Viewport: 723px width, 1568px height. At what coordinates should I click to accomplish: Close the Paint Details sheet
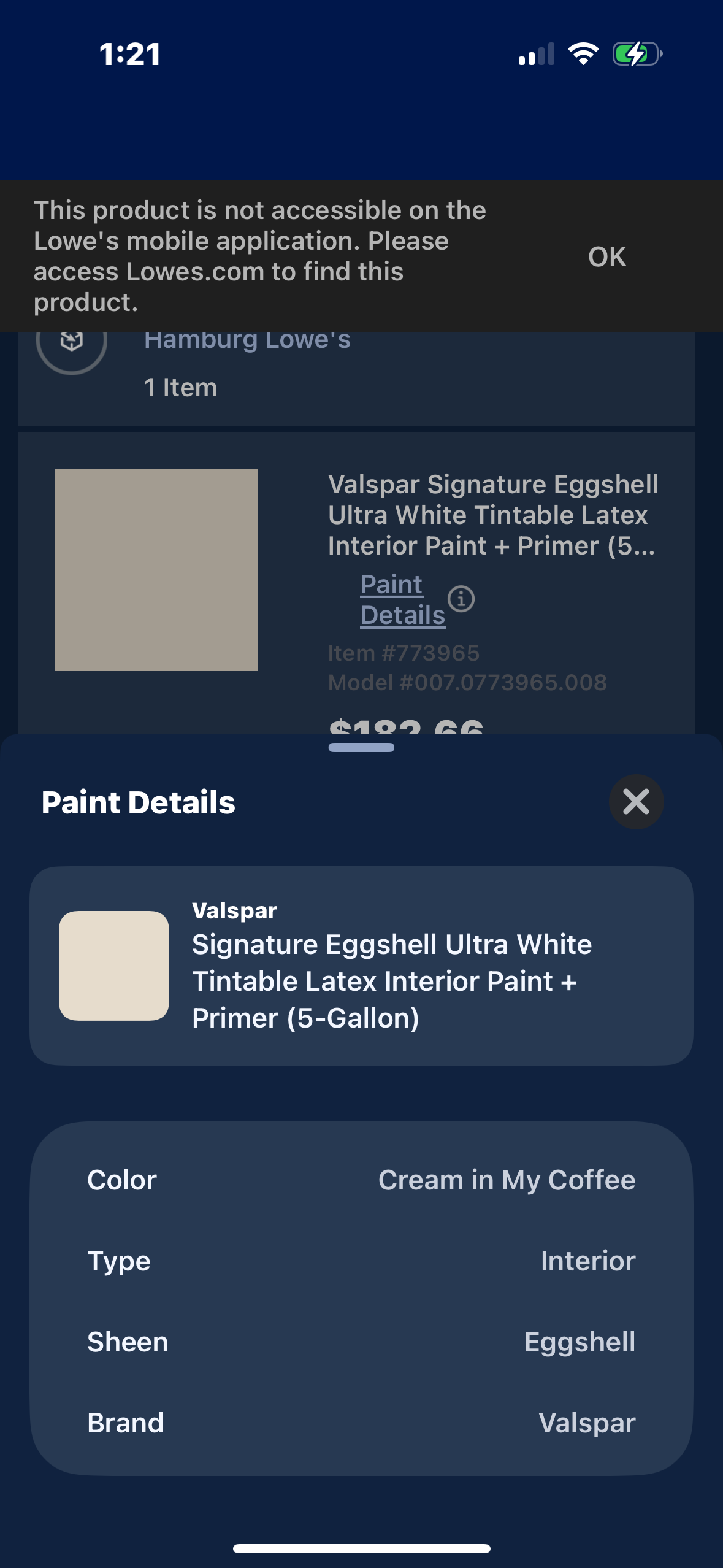[x=636, y=802]
